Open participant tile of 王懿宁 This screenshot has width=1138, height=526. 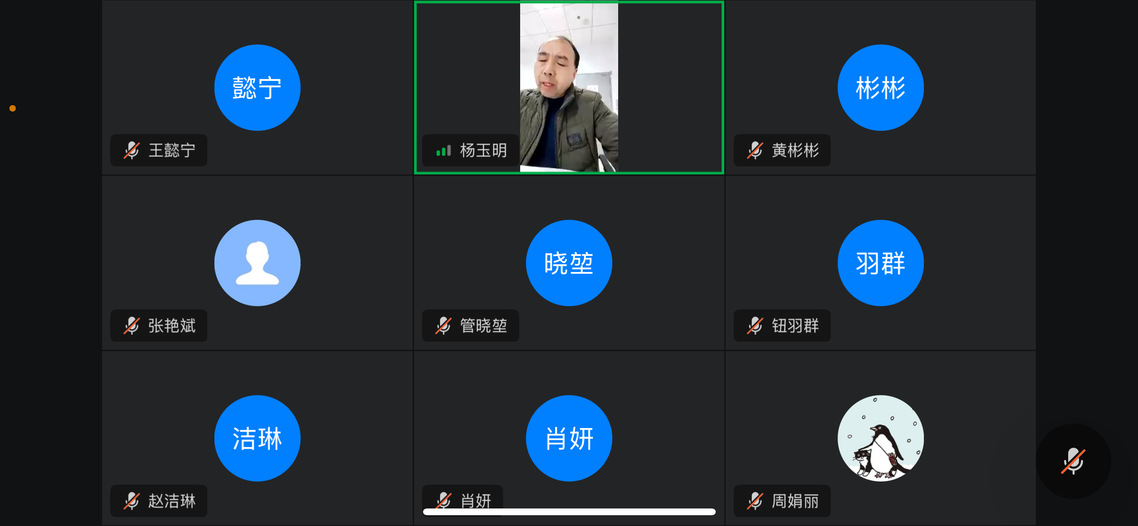[257, 88]
